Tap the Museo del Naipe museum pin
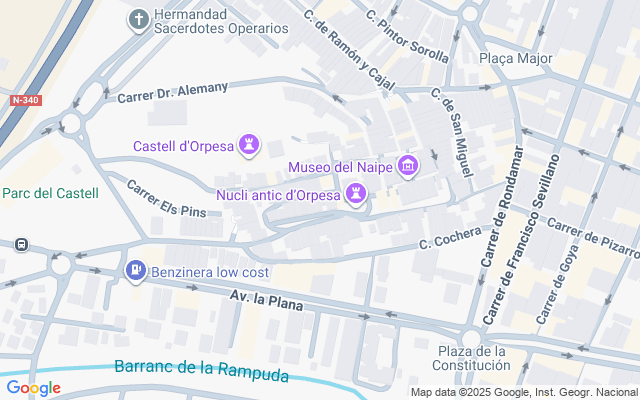 click(407, 165)
